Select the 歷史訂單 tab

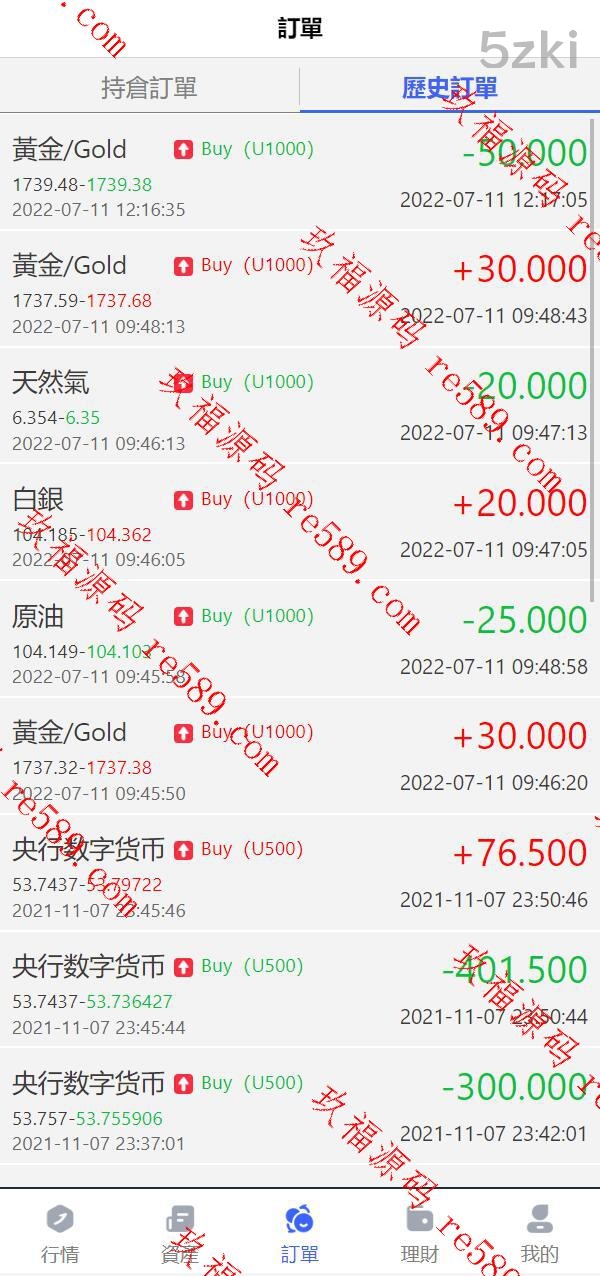pyautogui.click(x=449, y=88)
